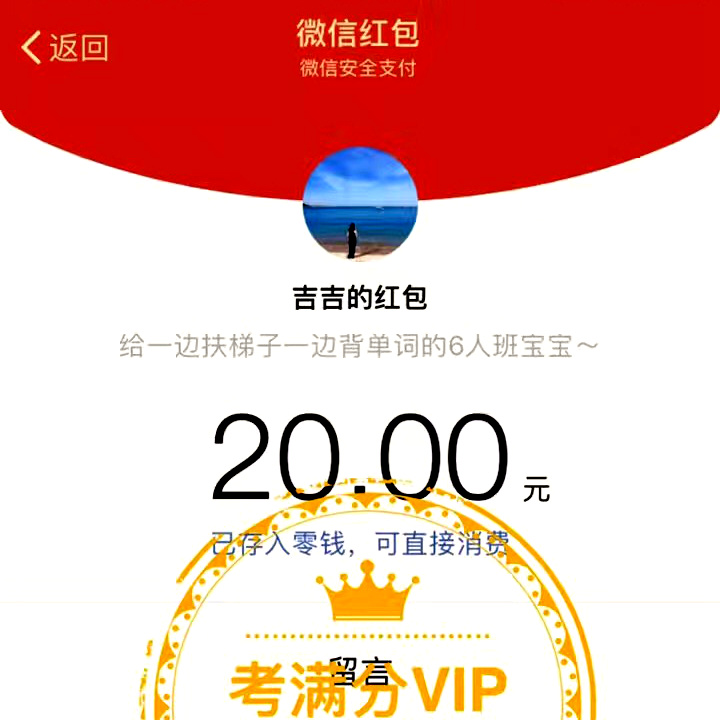Tap 留言 to leave a message
720x720 pixels.
coord(360,668)
